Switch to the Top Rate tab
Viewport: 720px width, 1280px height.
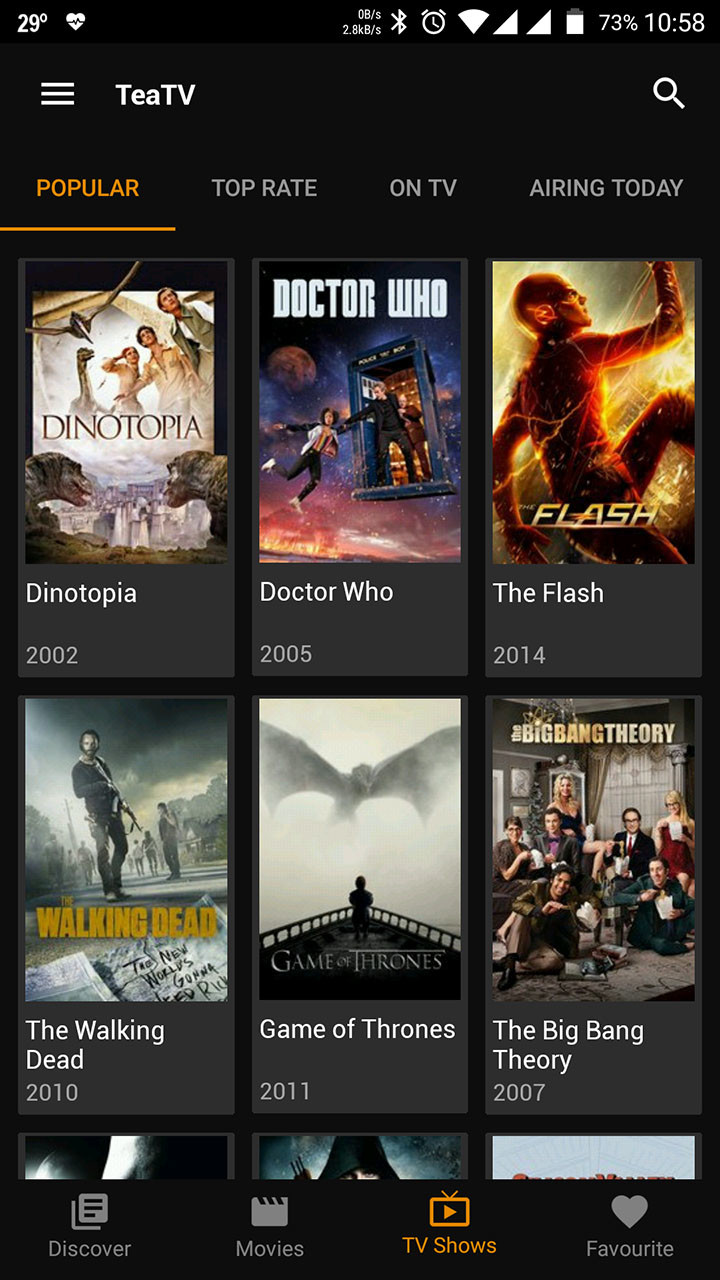pos(264,188)
